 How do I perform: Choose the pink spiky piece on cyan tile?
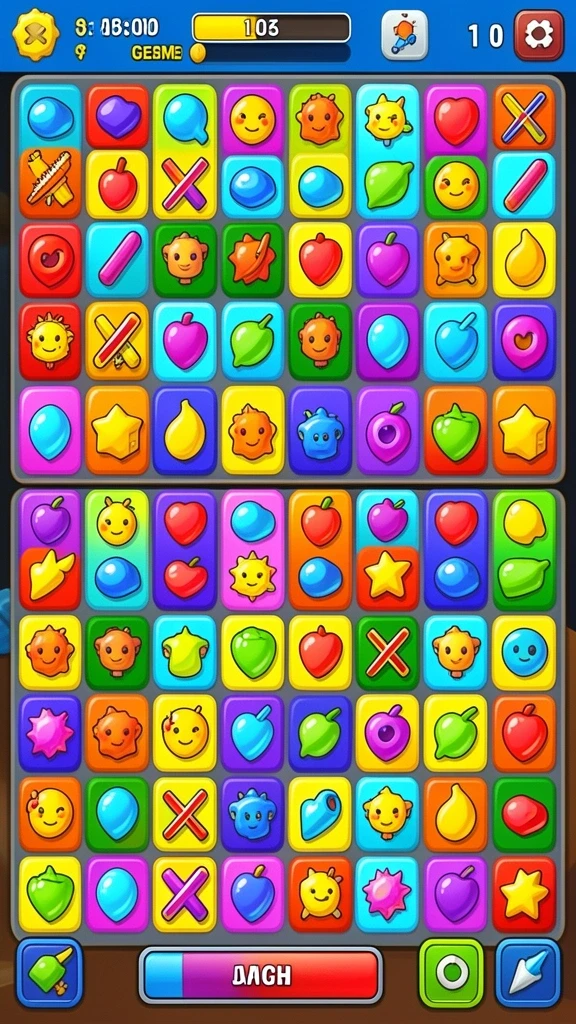387,893
